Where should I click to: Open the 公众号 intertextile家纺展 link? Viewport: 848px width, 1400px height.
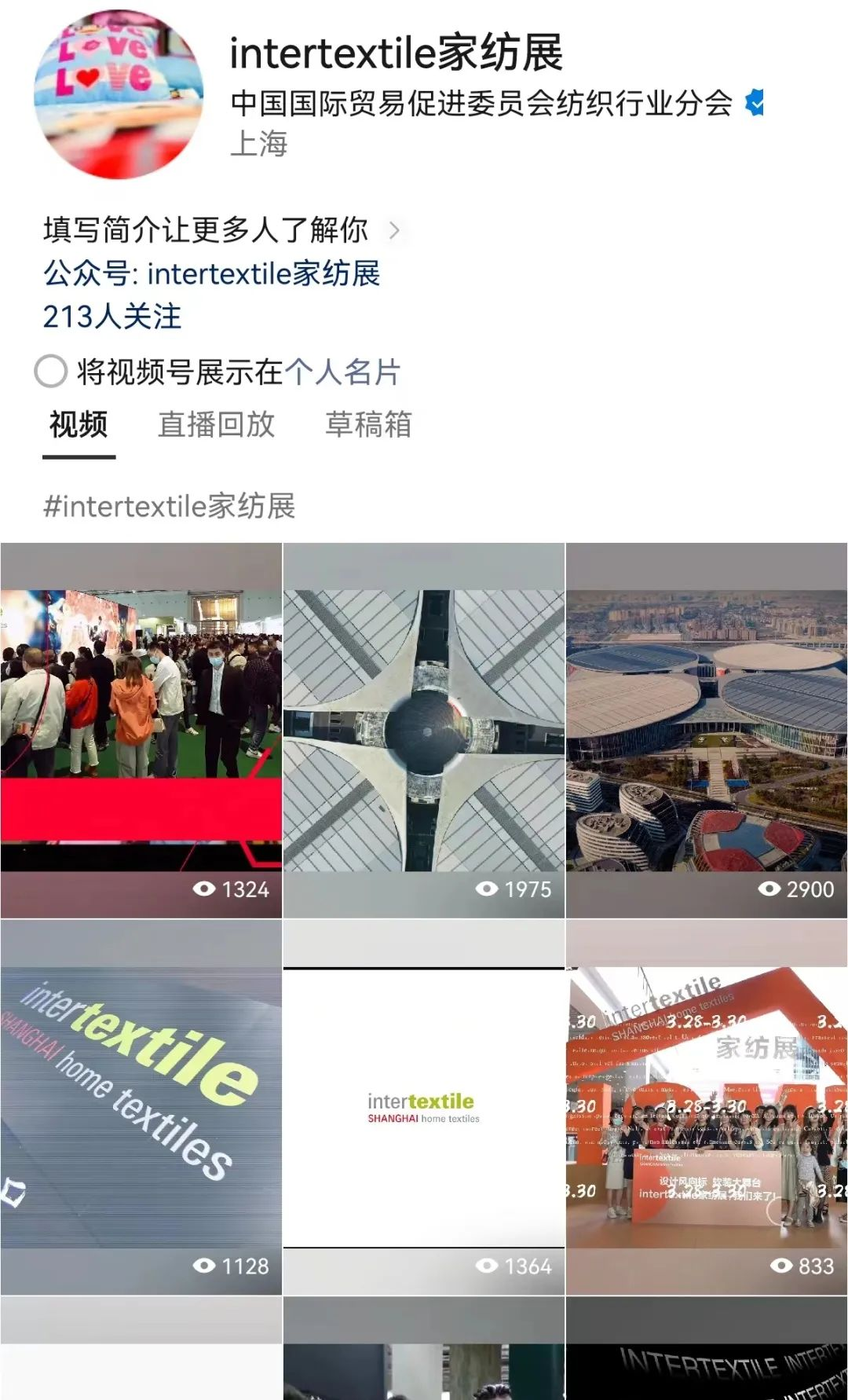point(212,273)
